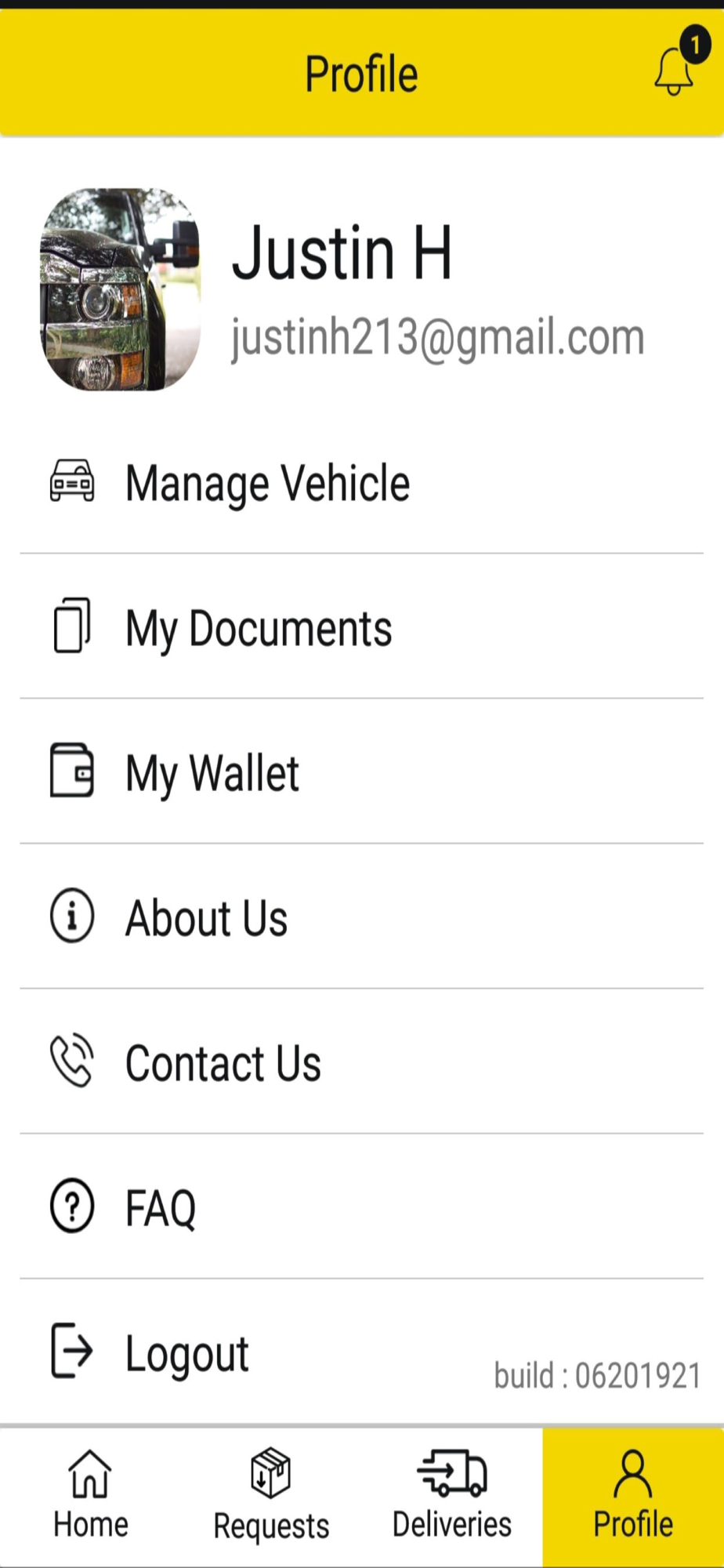724x1568 pixels.
Task: Log out of the account
Action: coord(186,1352)
